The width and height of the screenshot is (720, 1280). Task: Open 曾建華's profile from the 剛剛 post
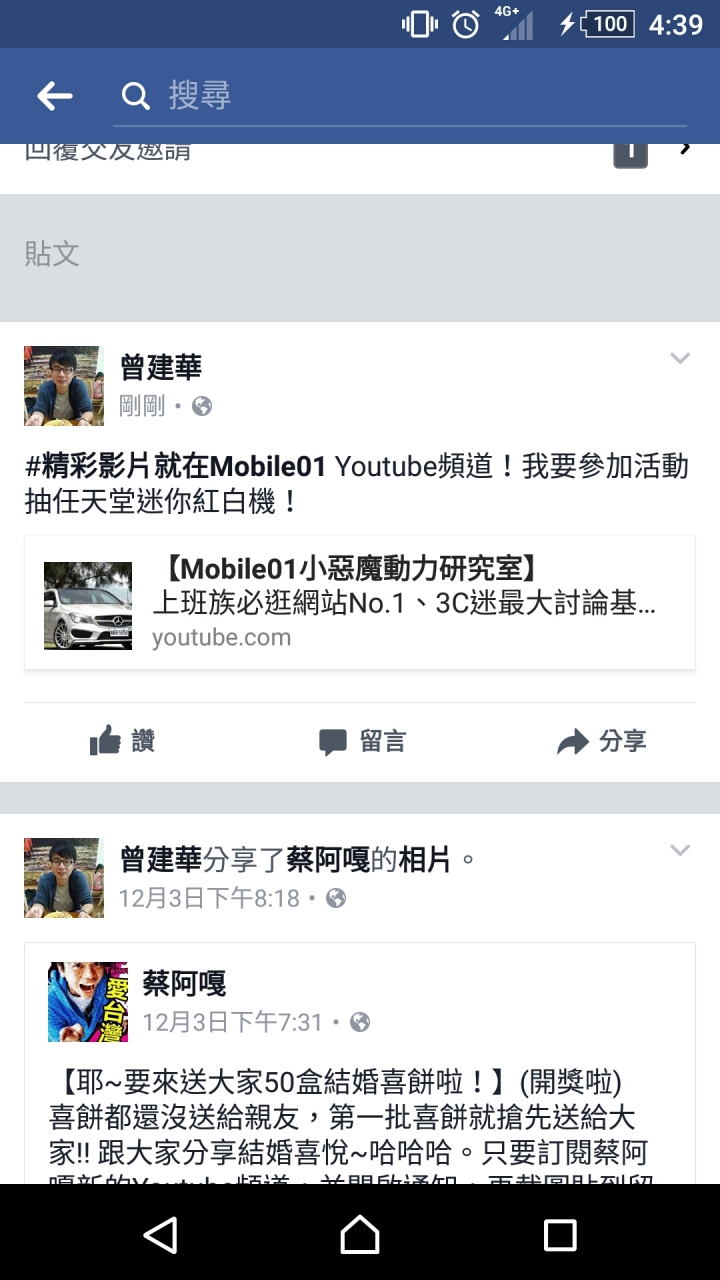pos(161,368)
